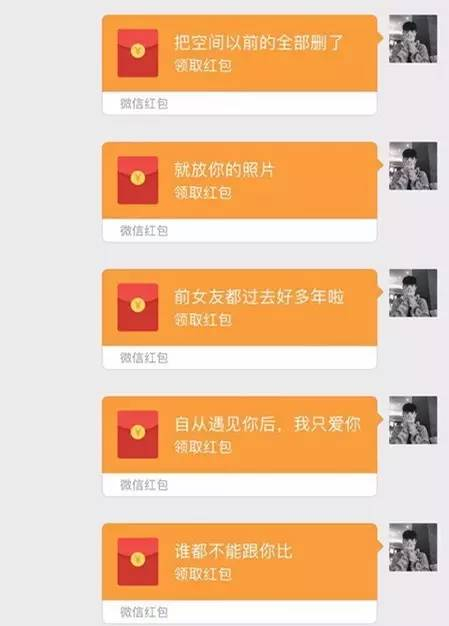This screenshot has width=449, height=626.
Task: Open the red packet saying 自从遇见你后，我只爱你
Action: pos(239,446)
